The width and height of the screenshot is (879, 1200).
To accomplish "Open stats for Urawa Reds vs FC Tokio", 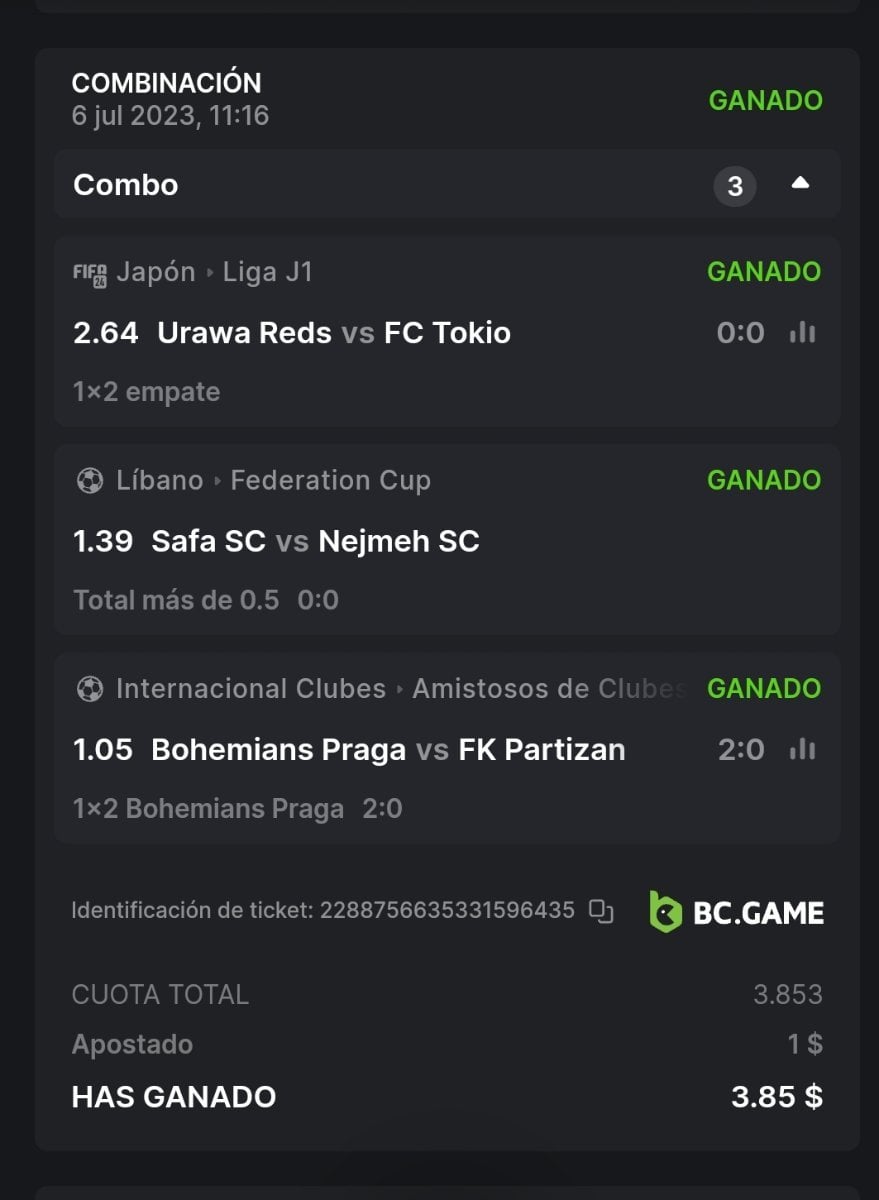I will [x=802, y=333].
